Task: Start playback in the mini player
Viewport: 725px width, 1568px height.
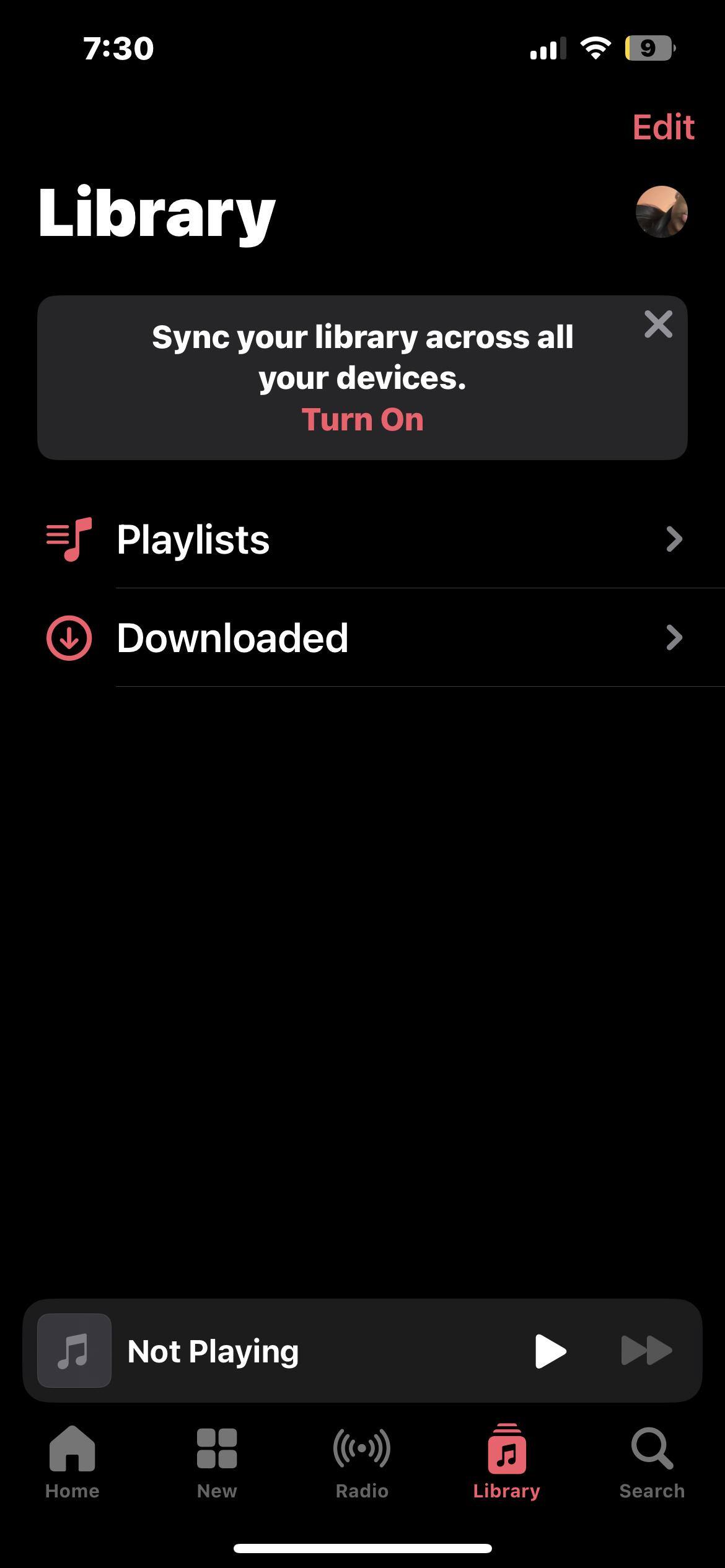Action: pos(550,1350)
